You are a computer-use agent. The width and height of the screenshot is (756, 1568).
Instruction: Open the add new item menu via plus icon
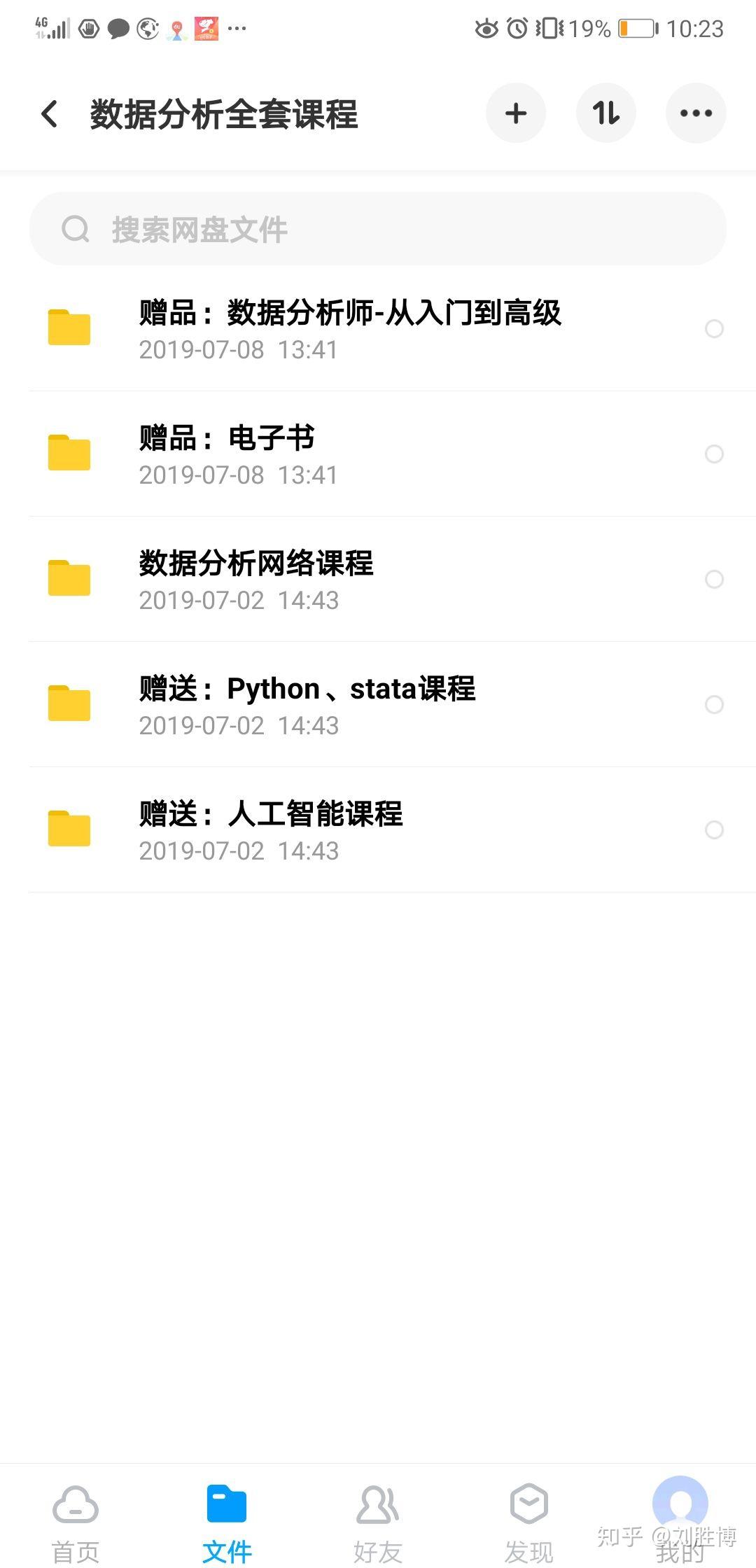(x=516, y=113)
